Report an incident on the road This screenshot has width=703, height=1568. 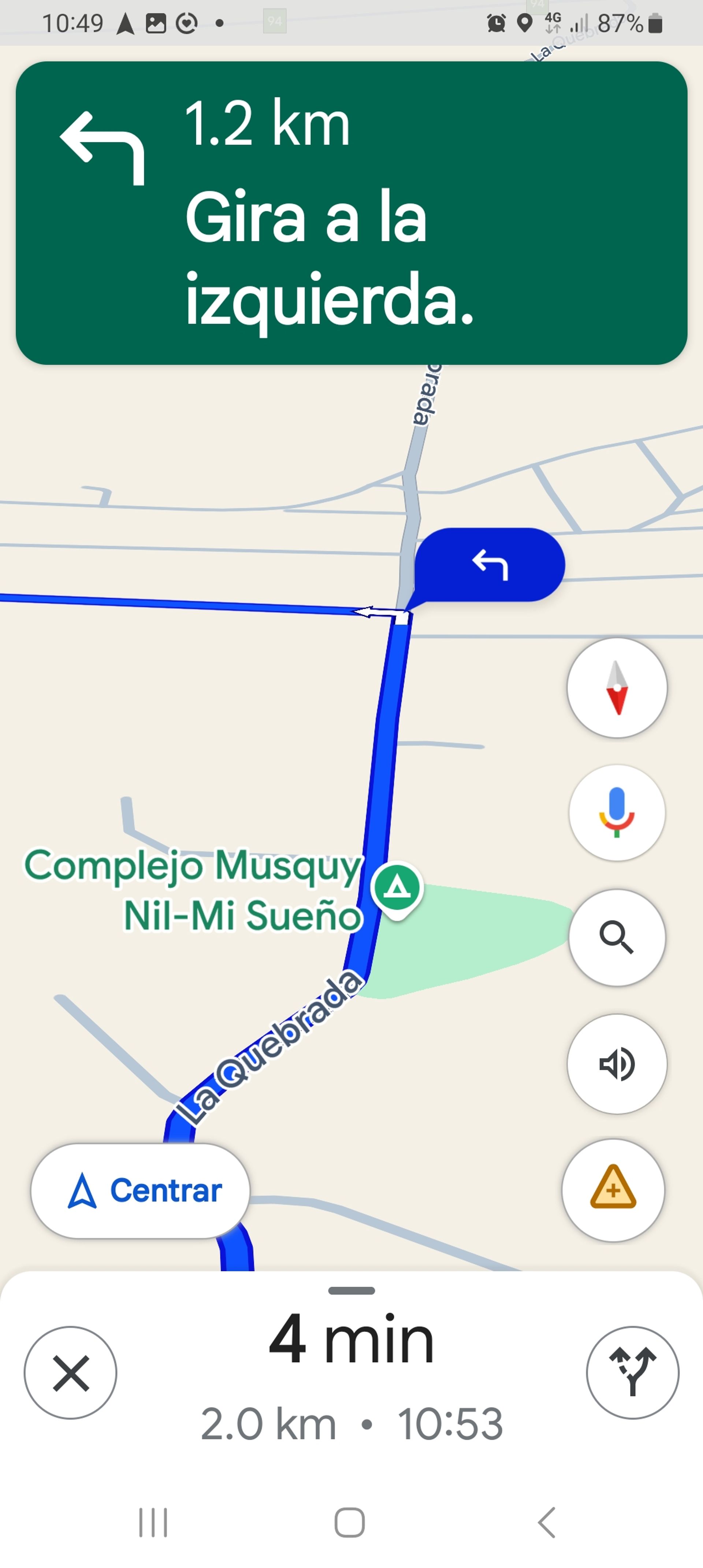point(613,1189)
